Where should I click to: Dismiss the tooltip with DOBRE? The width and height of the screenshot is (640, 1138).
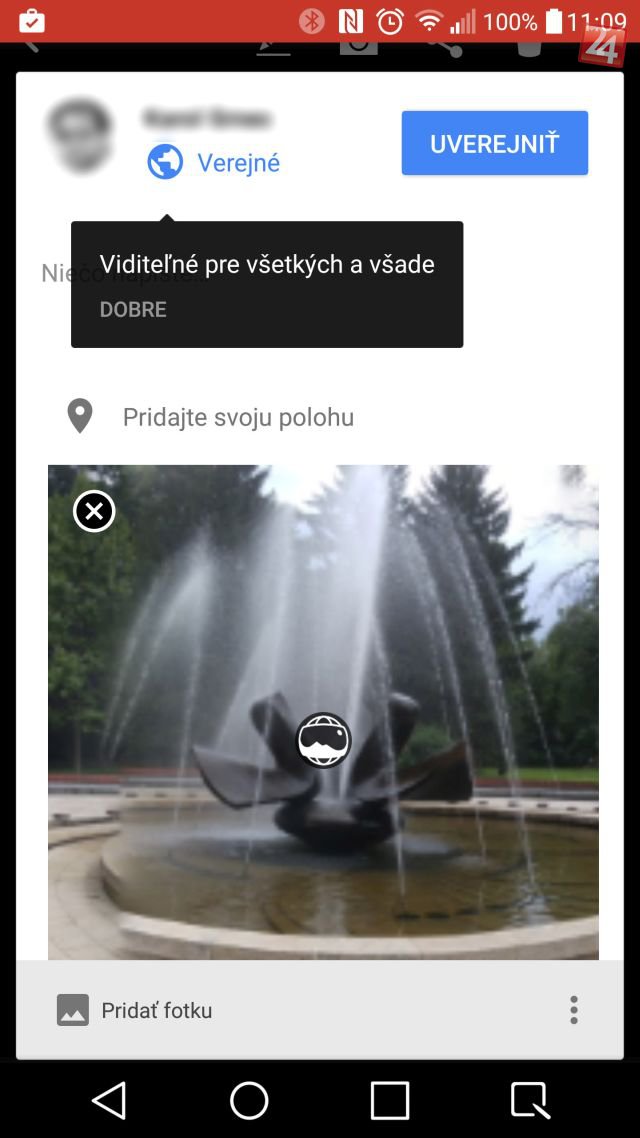(133, 309)
